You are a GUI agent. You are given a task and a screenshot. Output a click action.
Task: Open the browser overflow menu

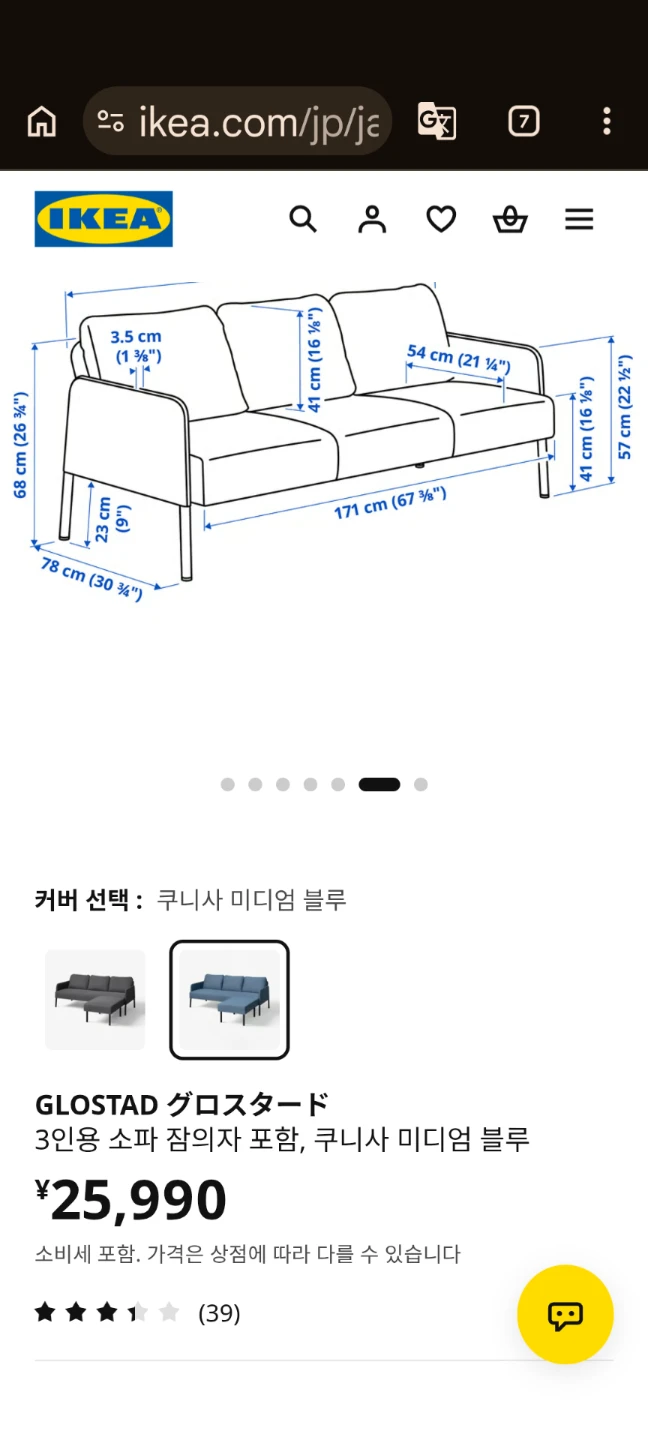click(606, 122)
